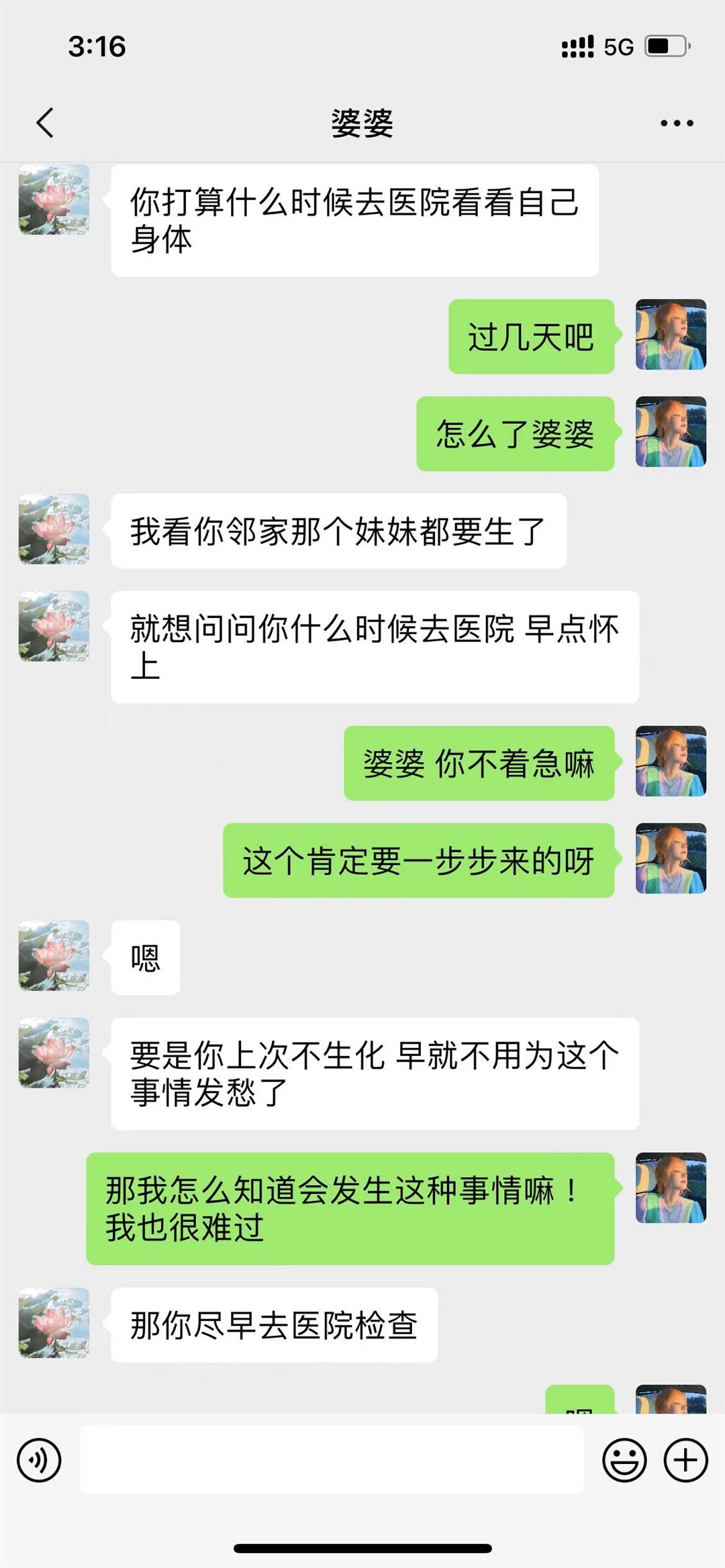Tap my avatar next to 过几天吧
The image size is (725, 1568).
pos(671,335)
